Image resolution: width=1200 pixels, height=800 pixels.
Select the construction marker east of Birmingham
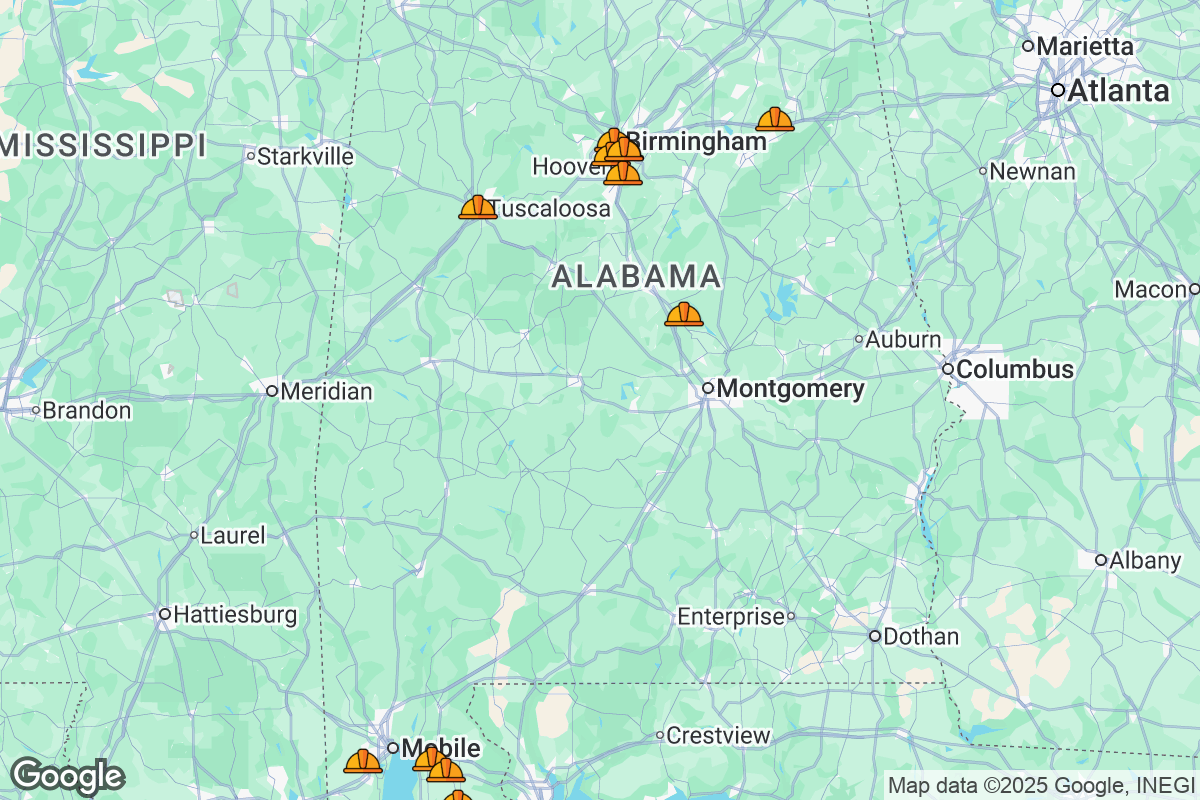tap(775, 120)
